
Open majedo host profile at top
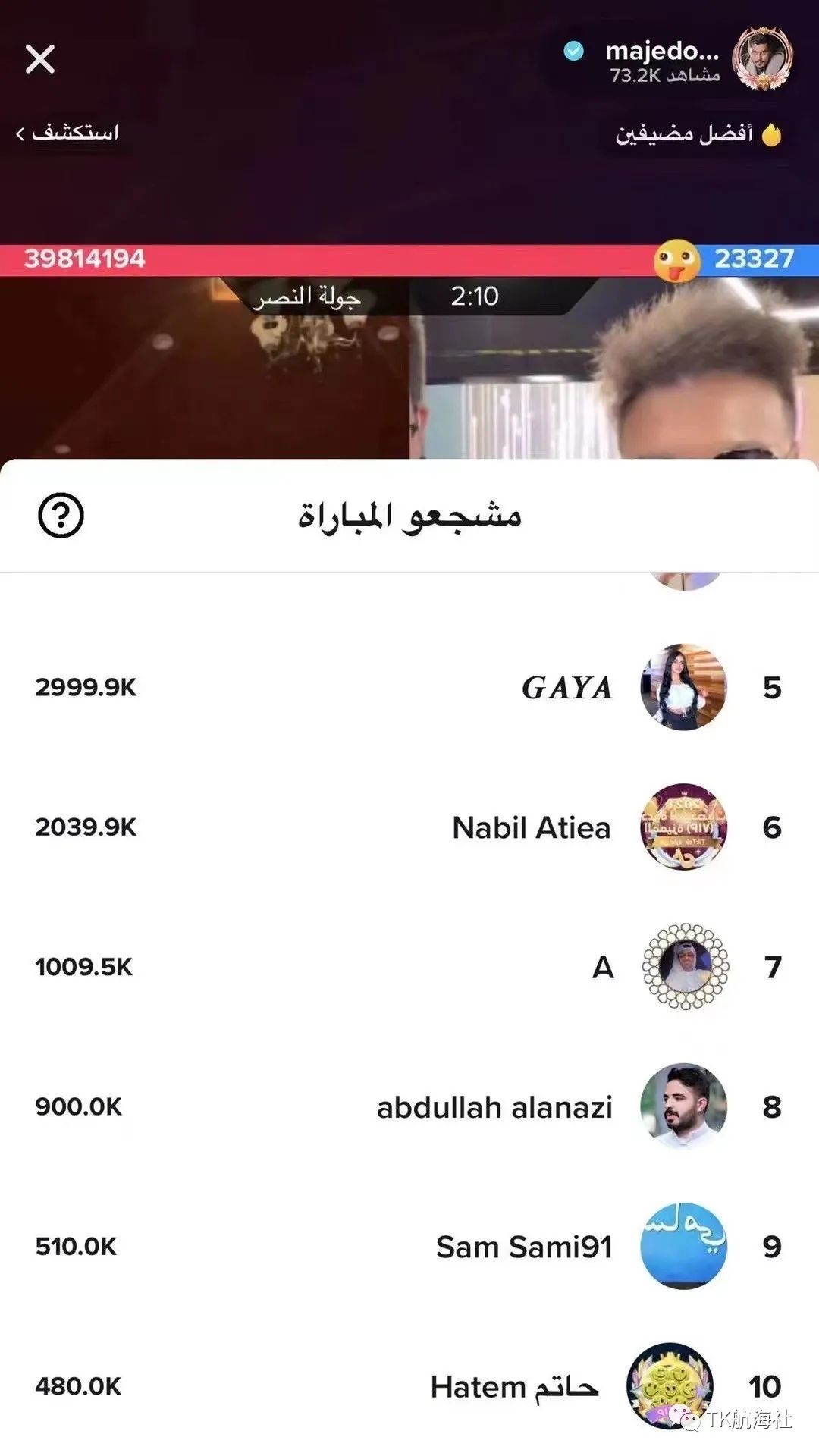coord(761,59)
